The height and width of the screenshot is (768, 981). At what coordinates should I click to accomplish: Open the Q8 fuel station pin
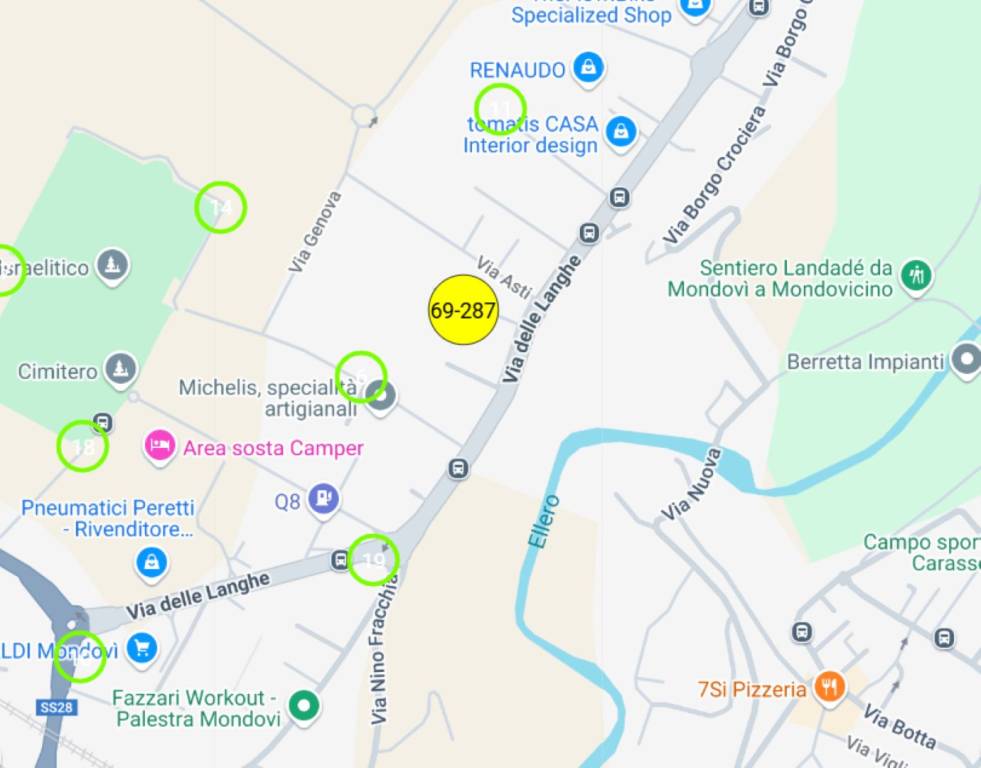(323, 497)
